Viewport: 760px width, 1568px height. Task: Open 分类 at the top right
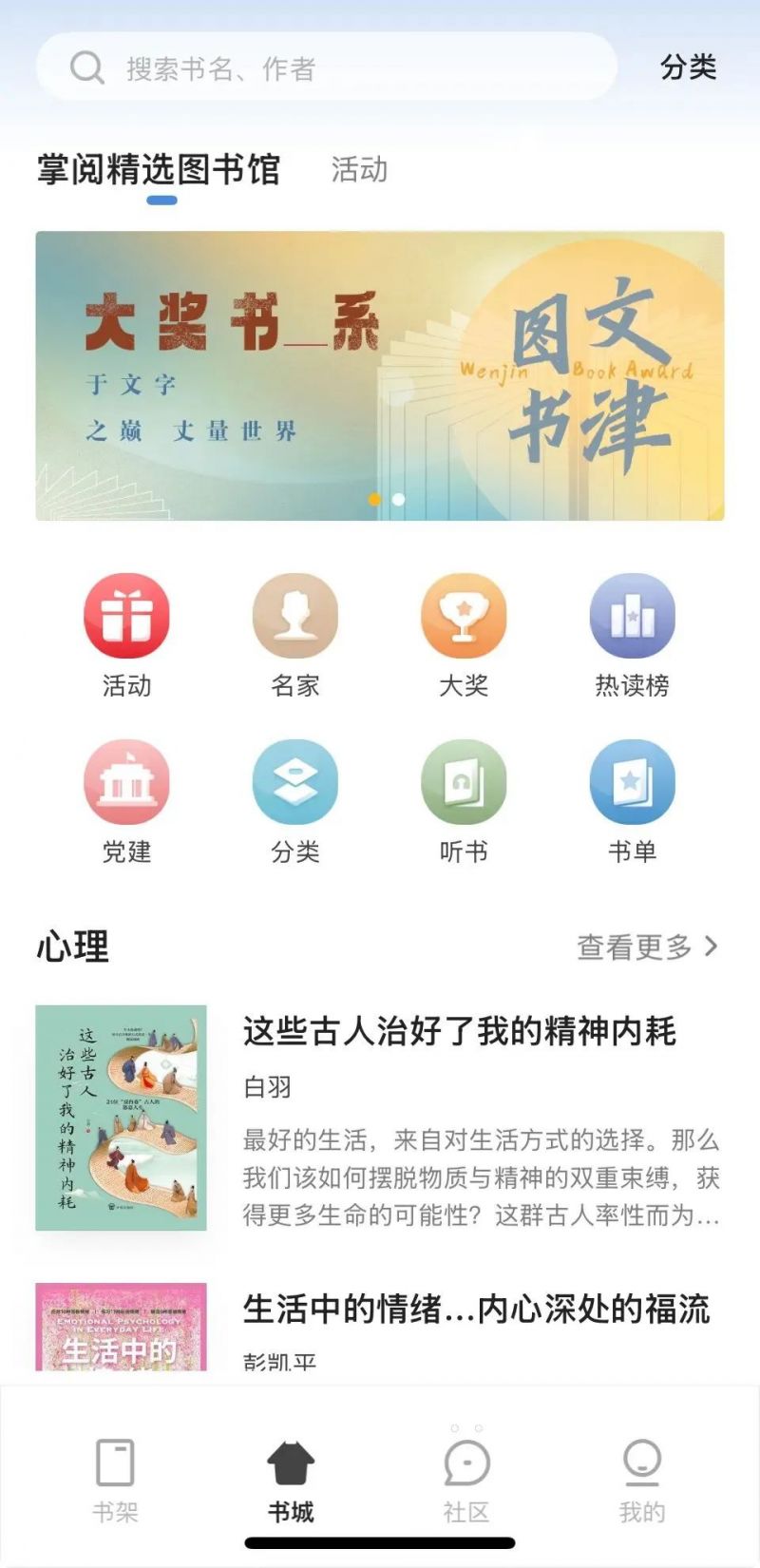[x=688, y=67]
